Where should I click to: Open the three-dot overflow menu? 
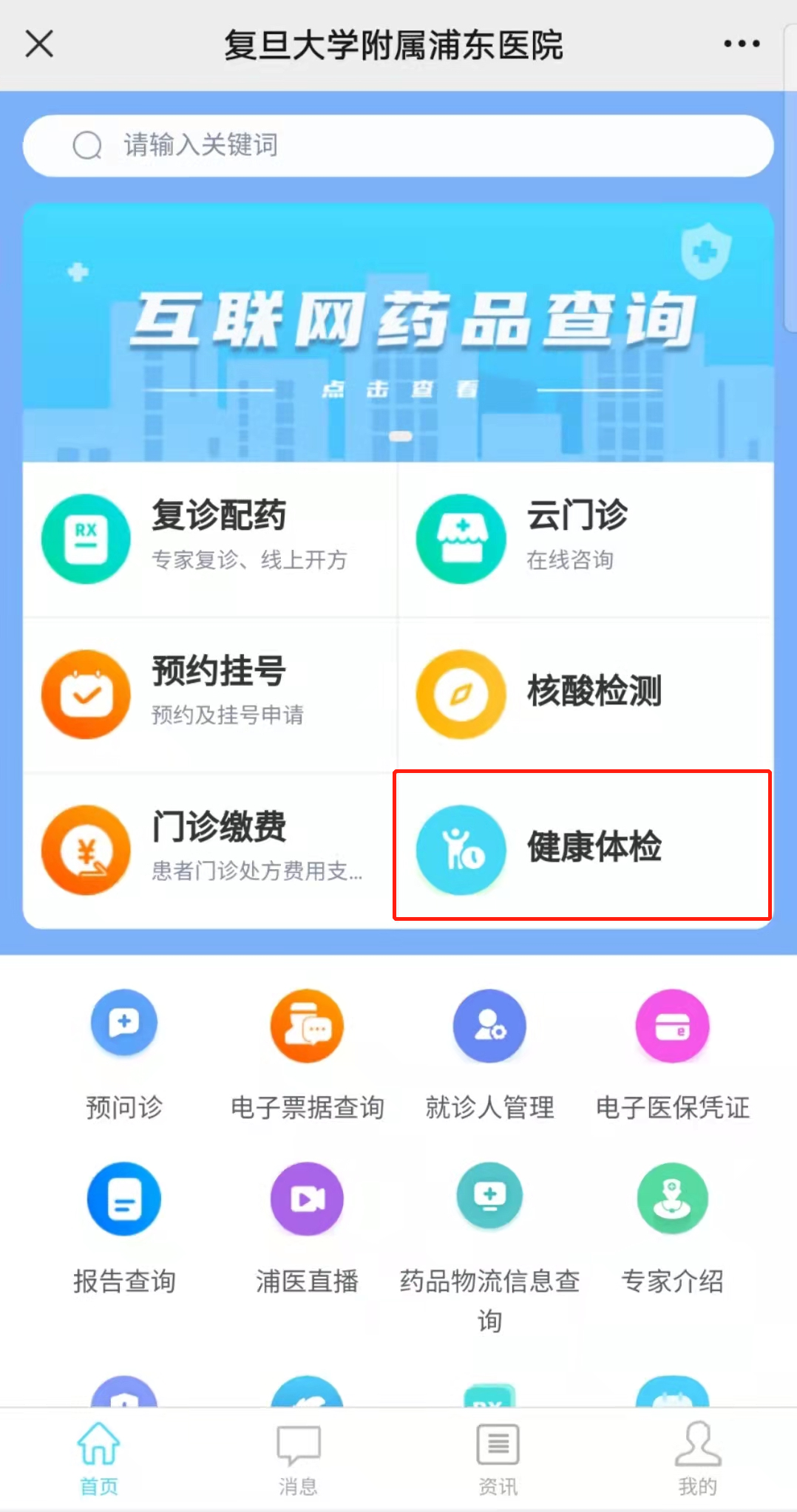pyautogui.click(x=742, y=44)
